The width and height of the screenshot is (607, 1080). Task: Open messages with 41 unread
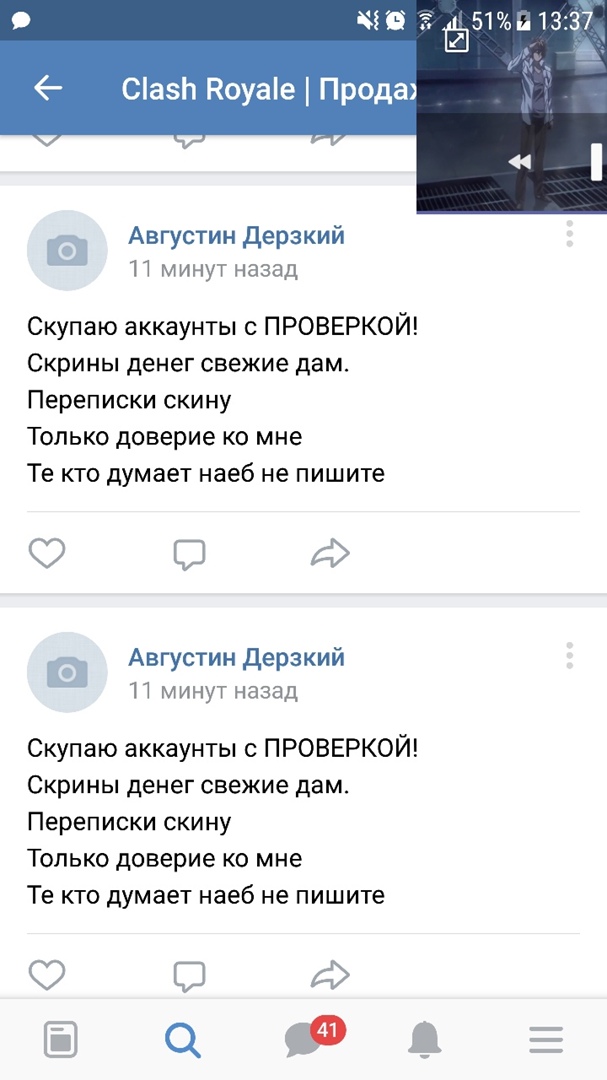click(303, 1040)
